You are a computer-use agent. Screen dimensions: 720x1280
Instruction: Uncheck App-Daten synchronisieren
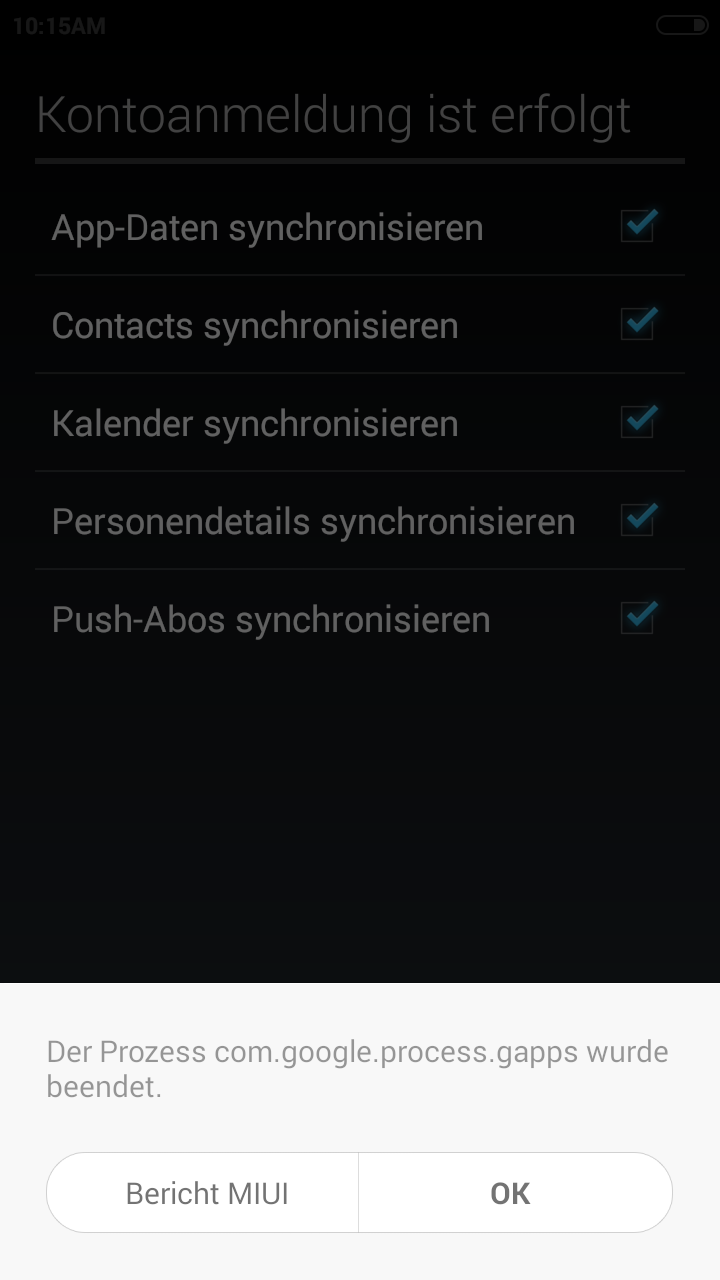637,227
